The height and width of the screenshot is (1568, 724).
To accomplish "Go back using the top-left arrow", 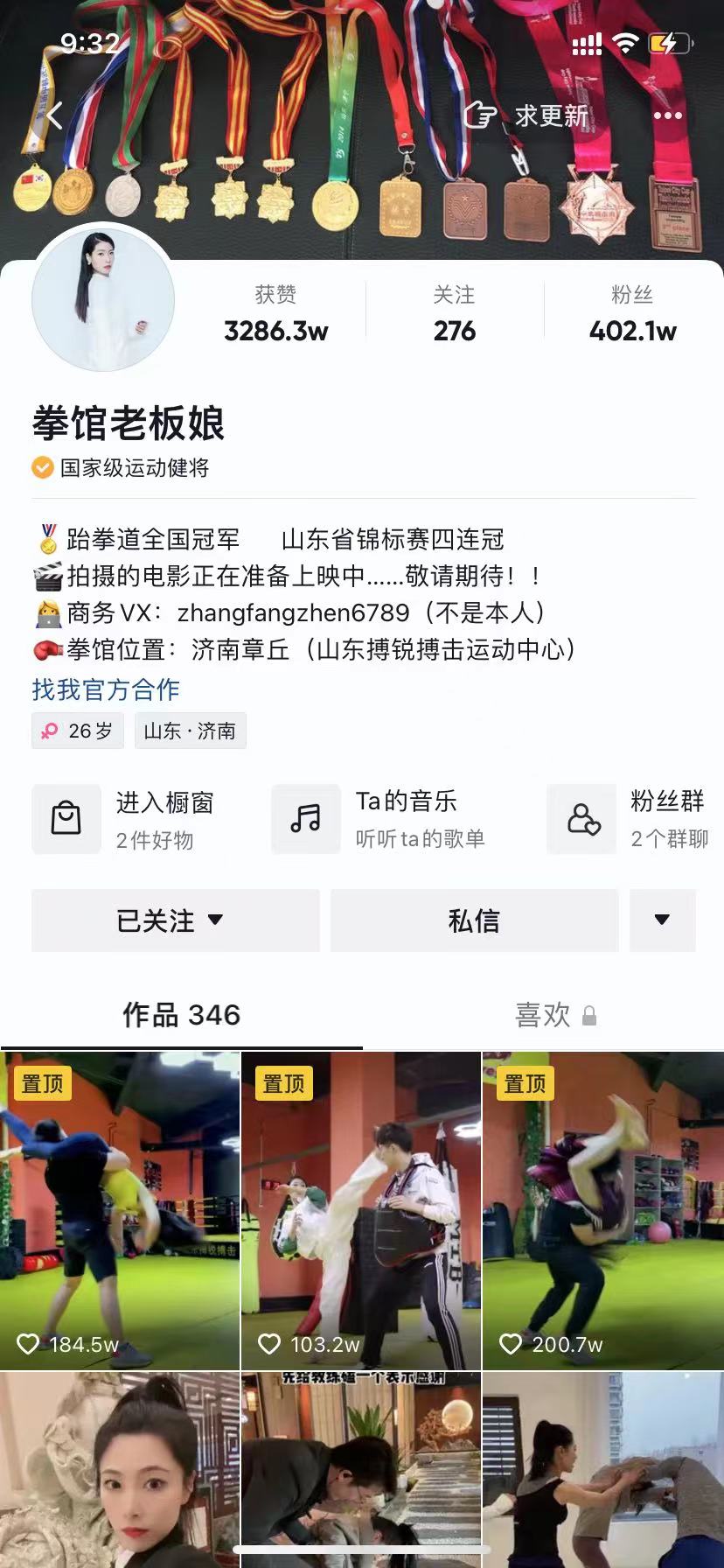I will click(54, 115).
